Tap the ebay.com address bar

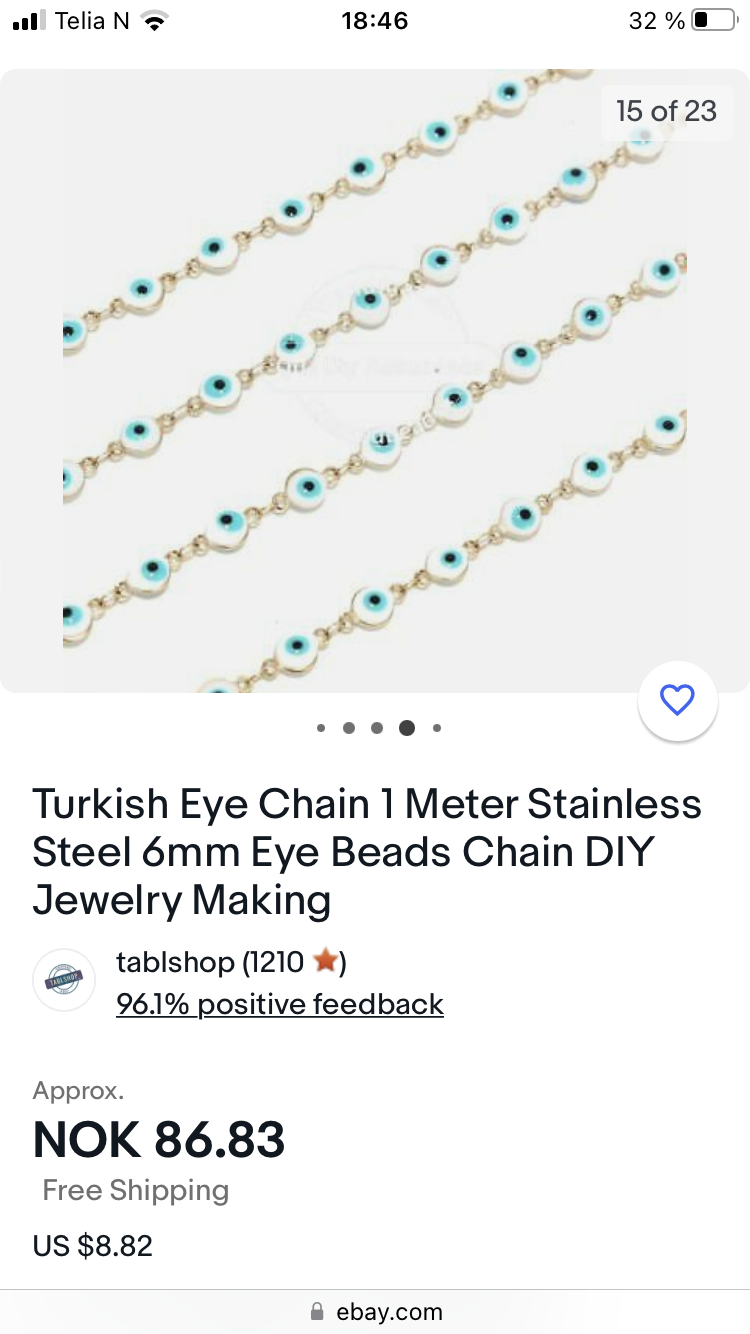(x=375, y=1311)
